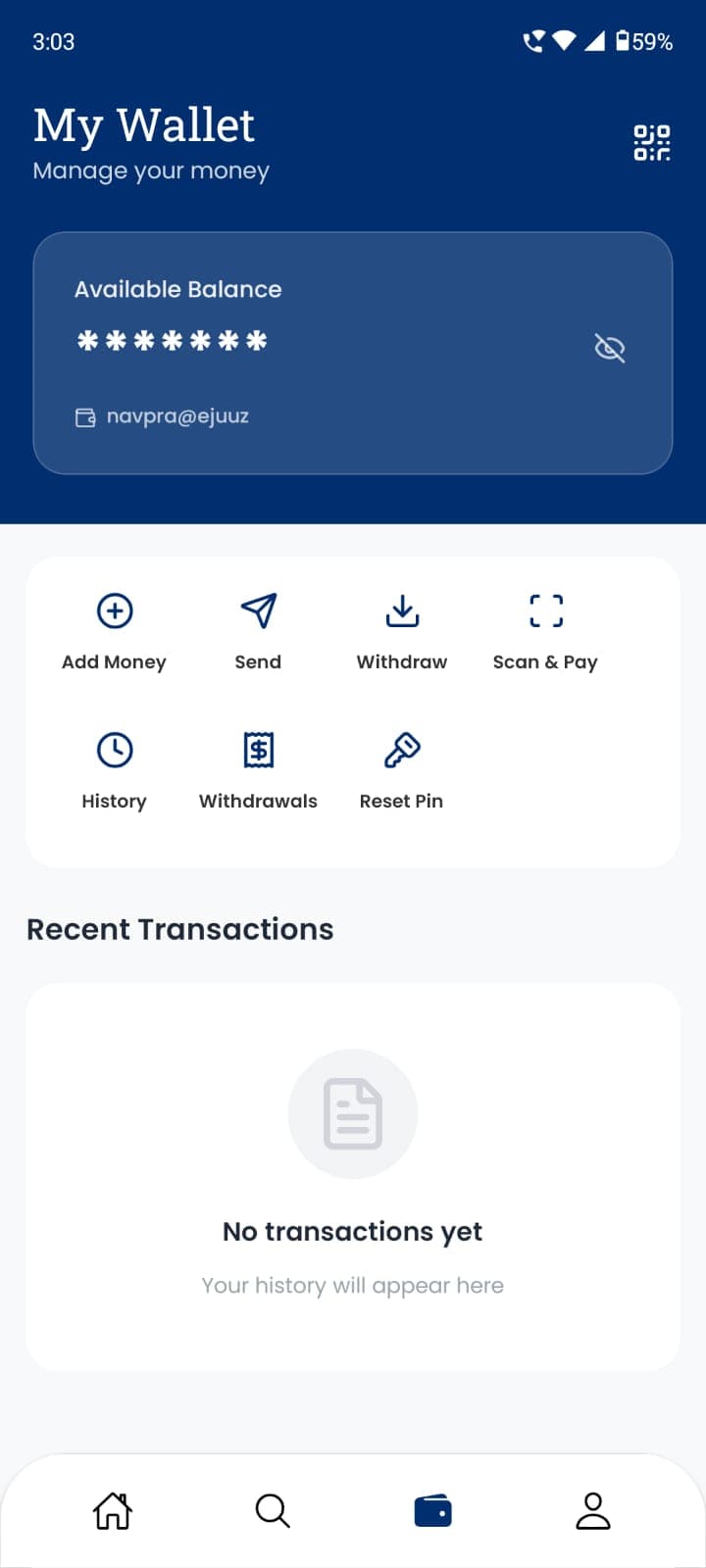Open the Profile tab
The image size is (706, 1568).
pos(592,1511)
